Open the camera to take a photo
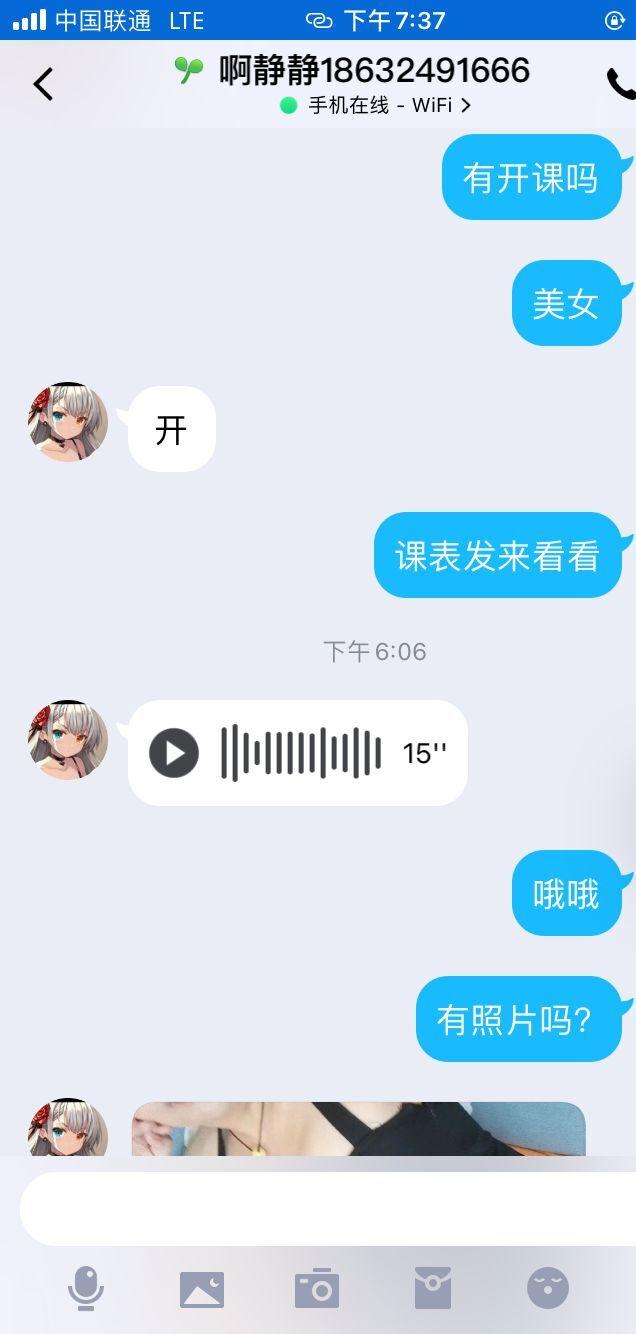The image size is (636, 1334). pos(317,1289)
